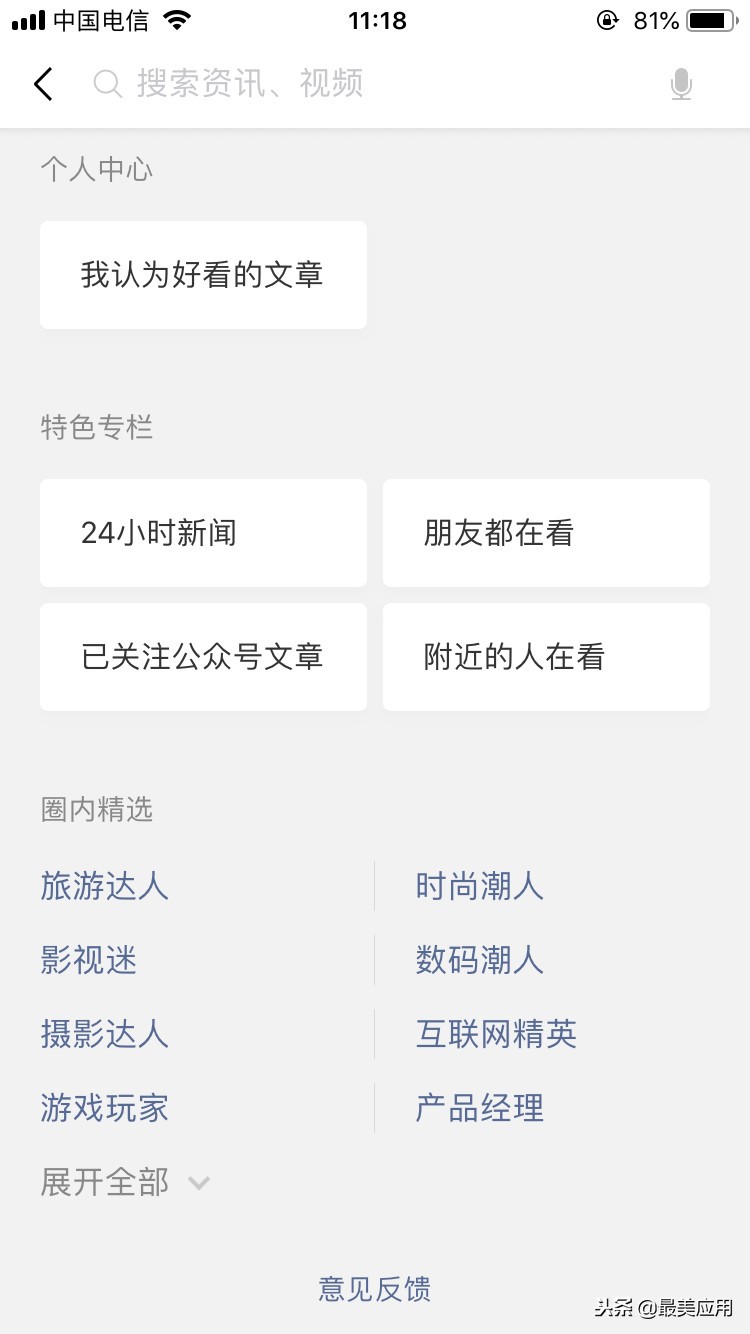Select the 互联网精英 category
Screen dimensions: 750x1334
point(495,1035)
